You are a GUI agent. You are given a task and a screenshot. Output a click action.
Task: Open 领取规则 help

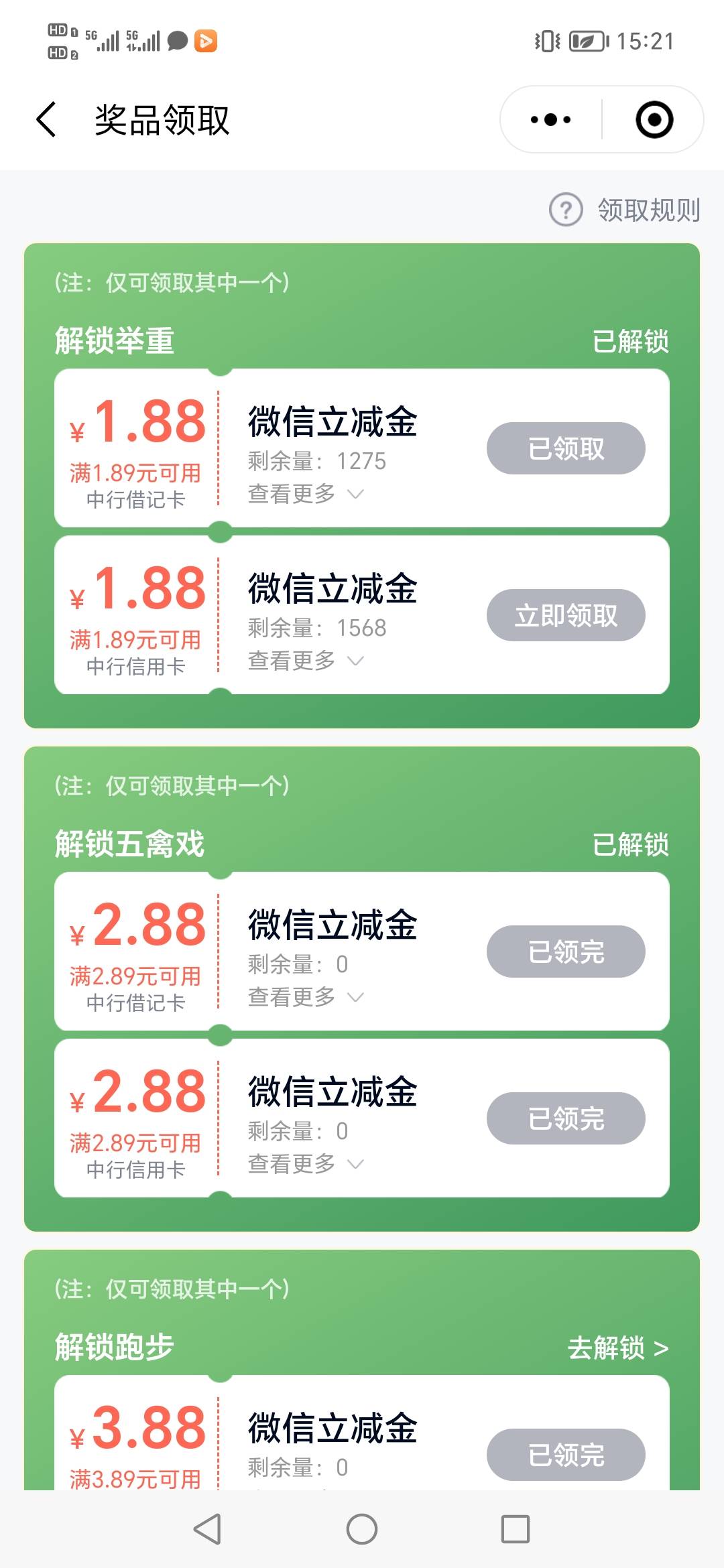625,210
